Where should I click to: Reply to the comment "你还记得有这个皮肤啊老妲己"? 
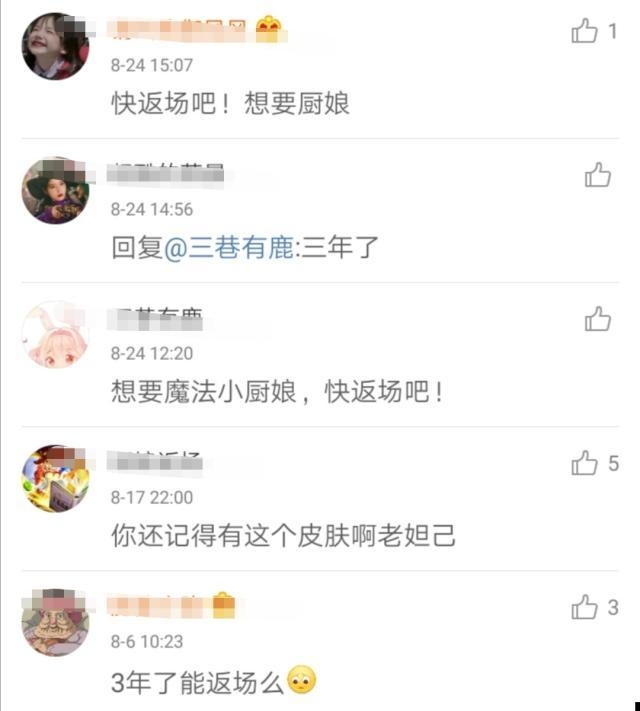[x=283, y=536]
